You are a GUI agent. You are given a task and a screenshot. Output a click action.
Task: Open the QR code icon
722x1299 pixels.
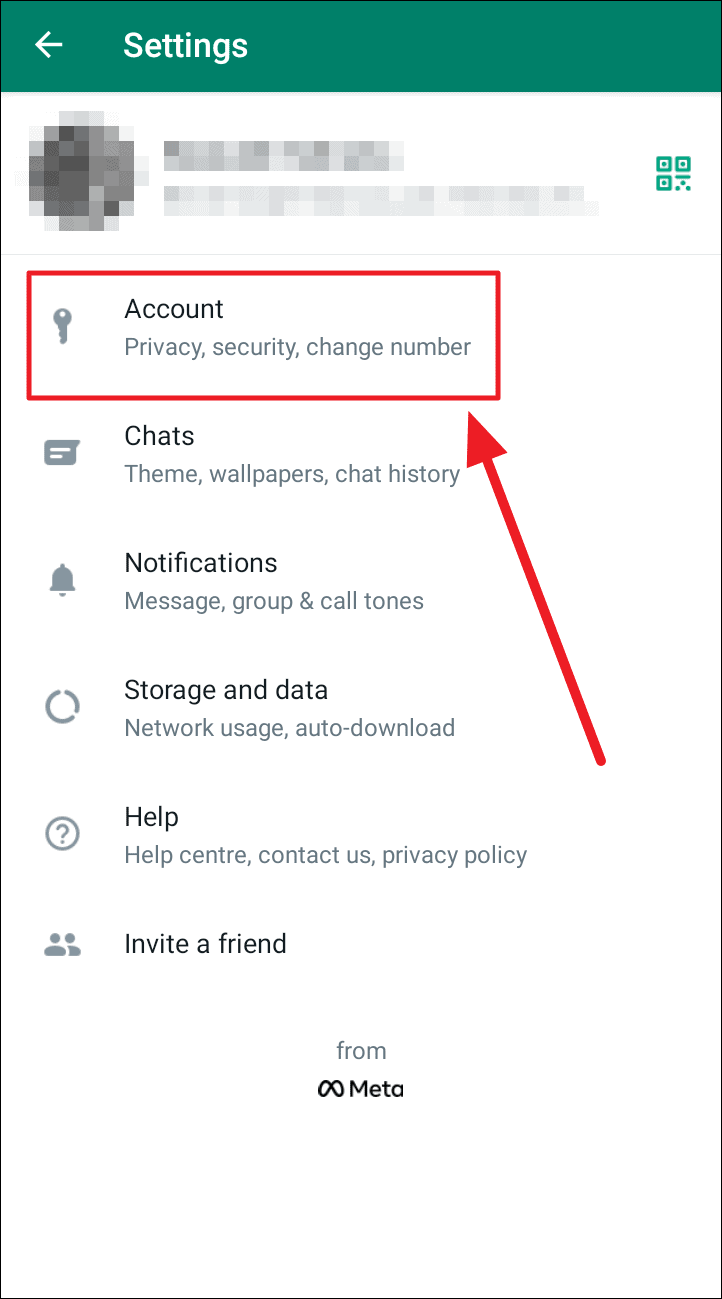[x=673, y=173]
